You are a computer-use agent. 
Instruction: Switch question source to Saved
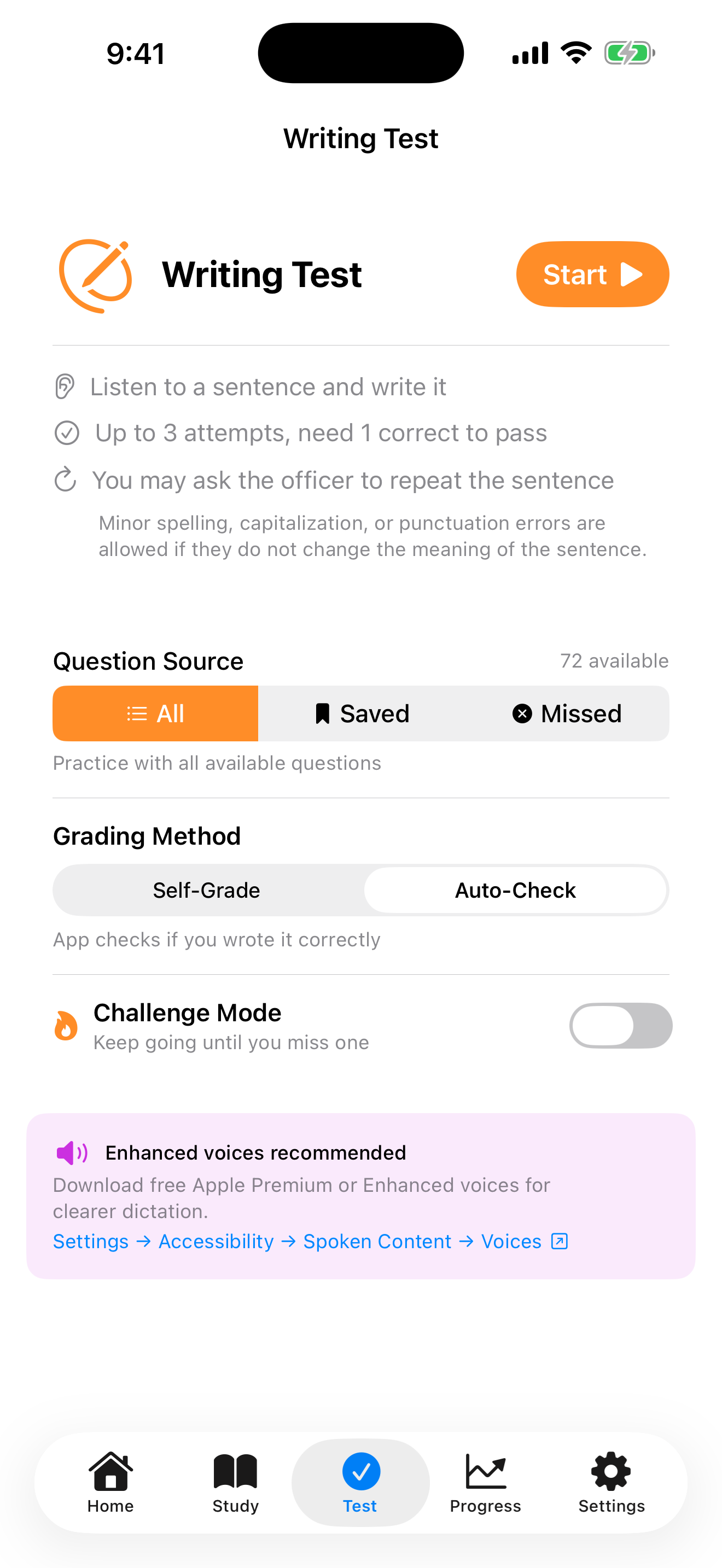click(361, 713)
